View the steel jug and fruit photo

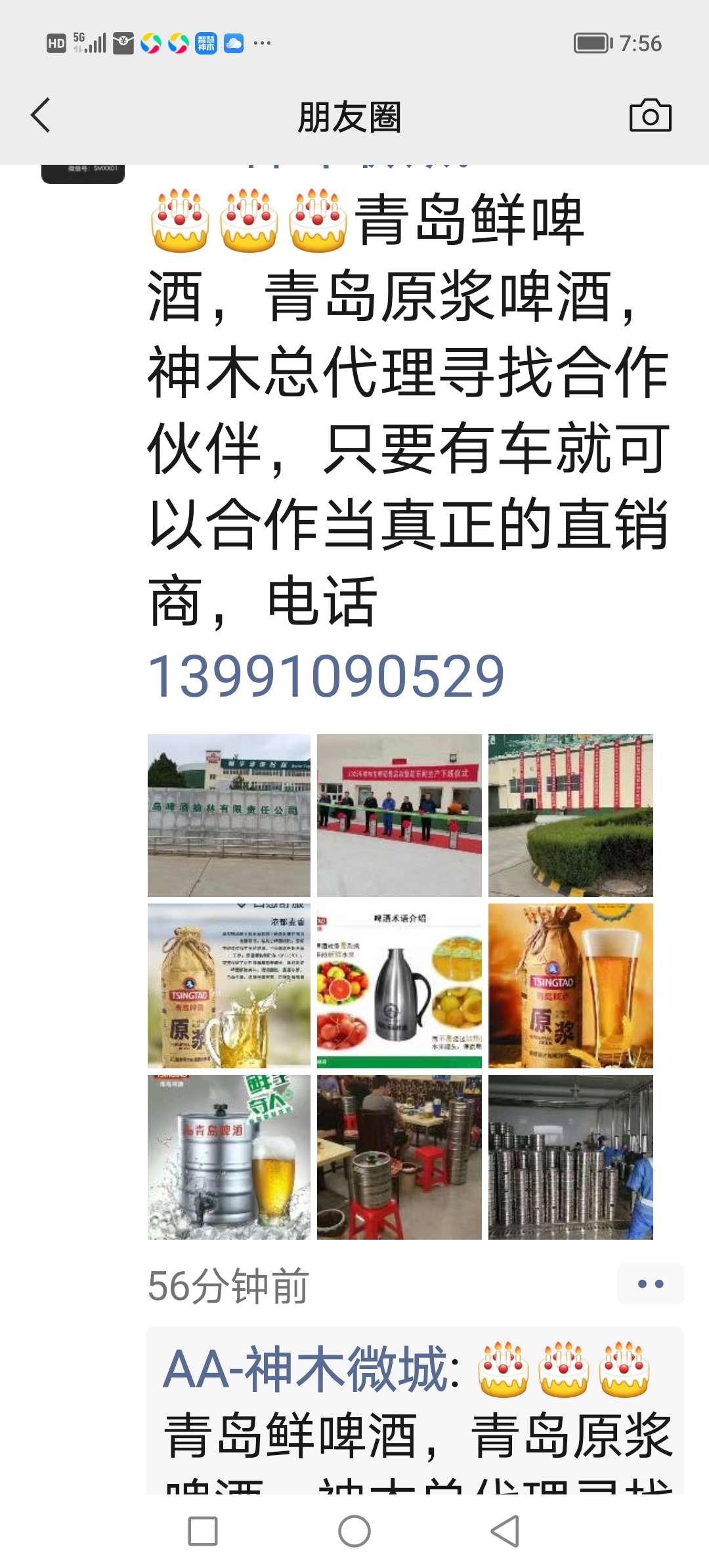(x=399, y=985)
